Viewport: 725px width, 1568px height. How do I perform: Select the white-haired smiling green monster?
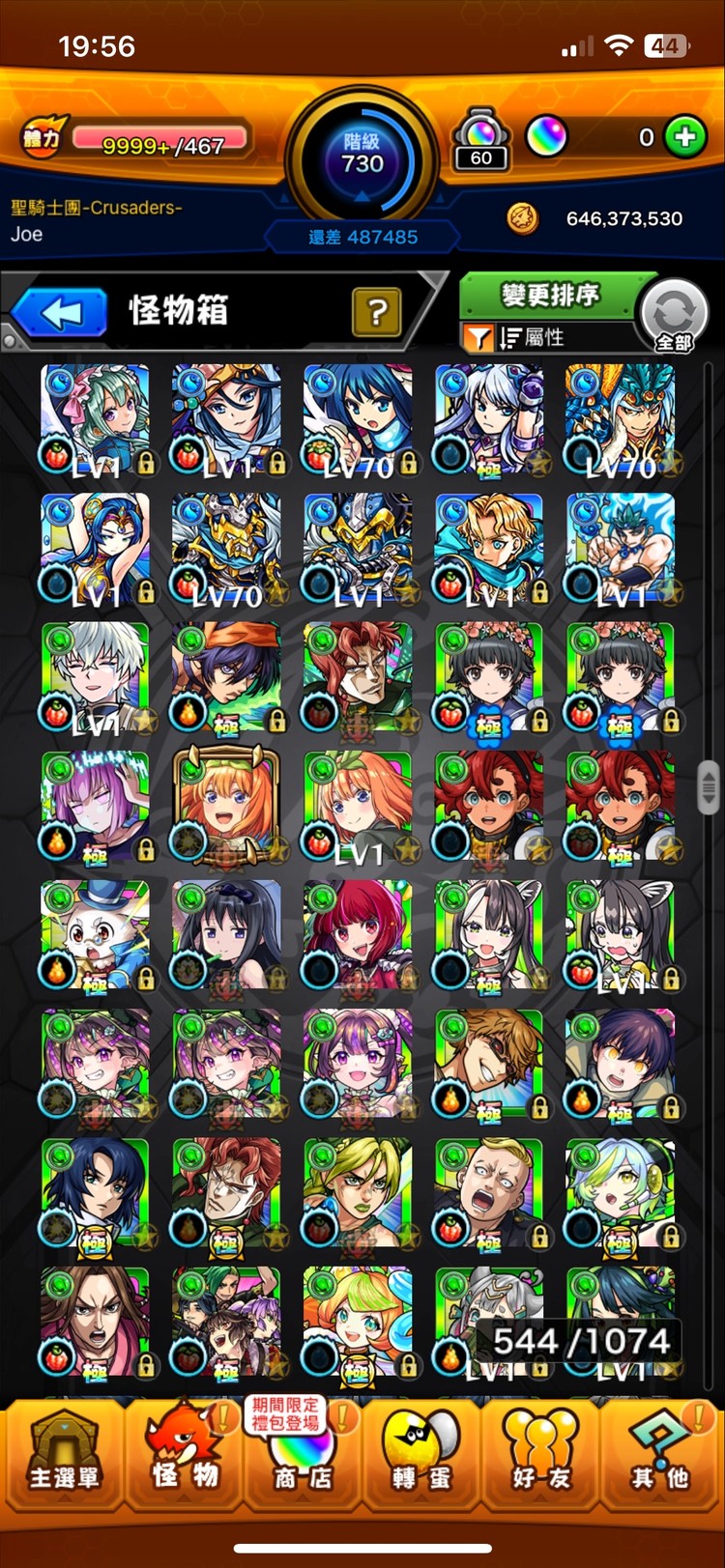[96, 677]
